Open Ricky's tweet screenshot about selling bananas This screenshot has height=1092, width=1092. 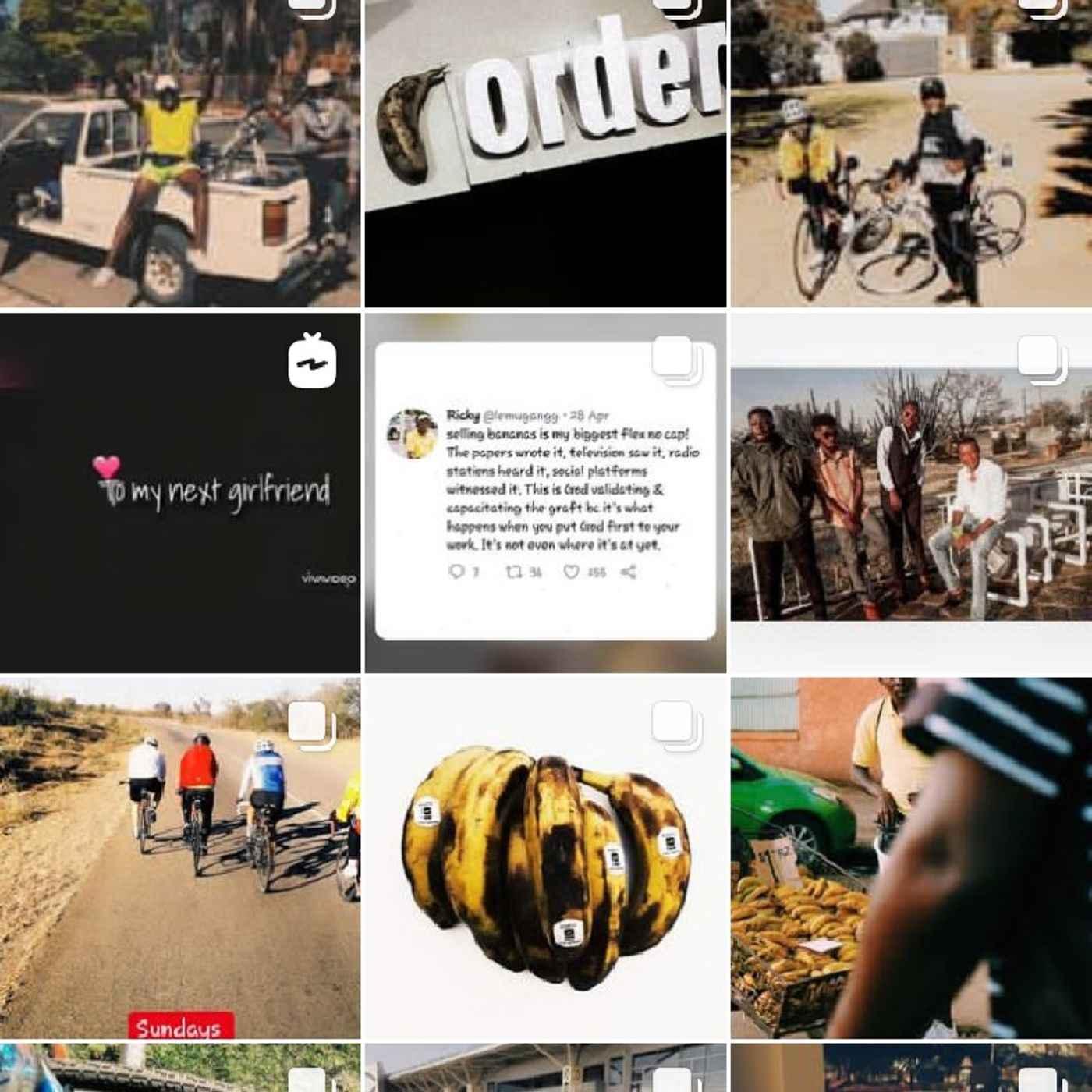[544, 493]
